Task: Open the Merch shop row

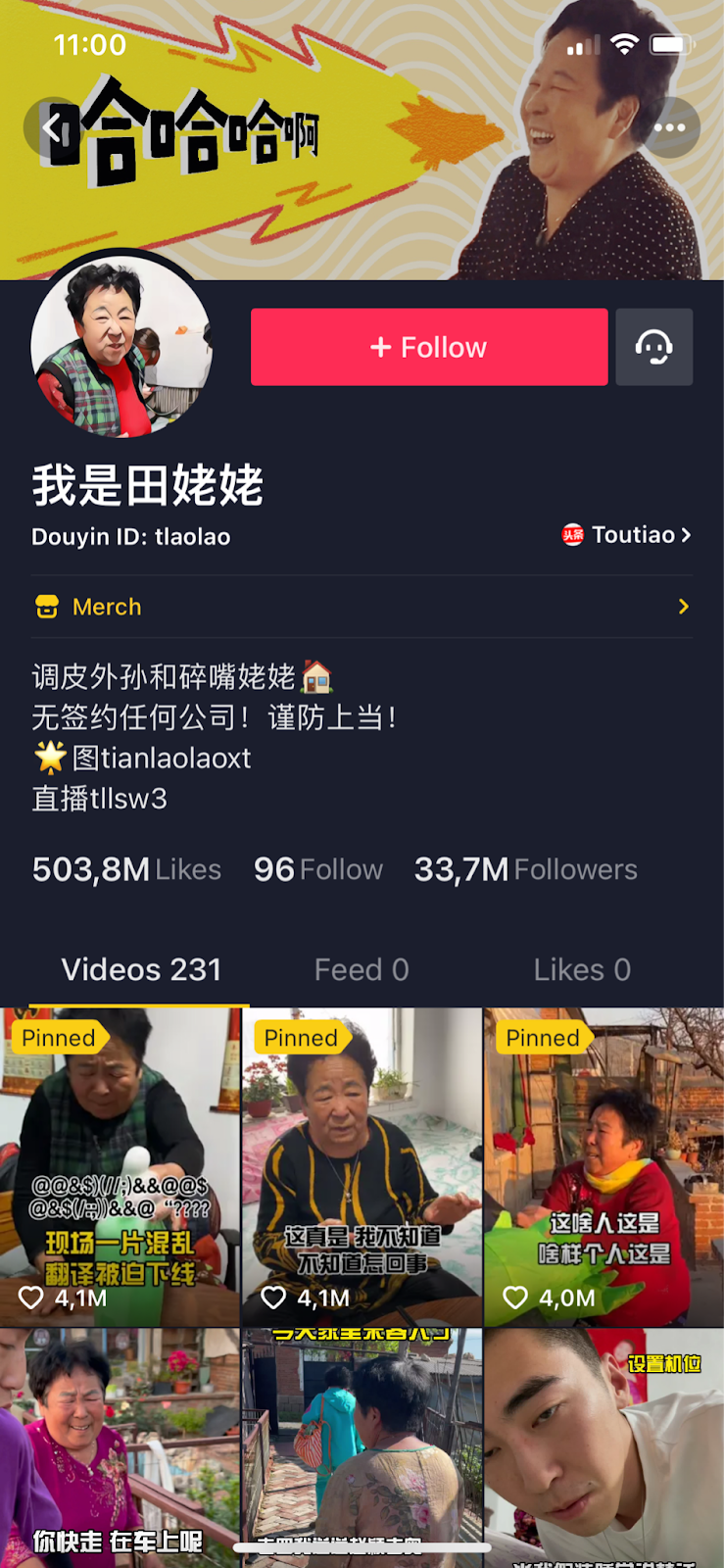Action: pos(362,607)
